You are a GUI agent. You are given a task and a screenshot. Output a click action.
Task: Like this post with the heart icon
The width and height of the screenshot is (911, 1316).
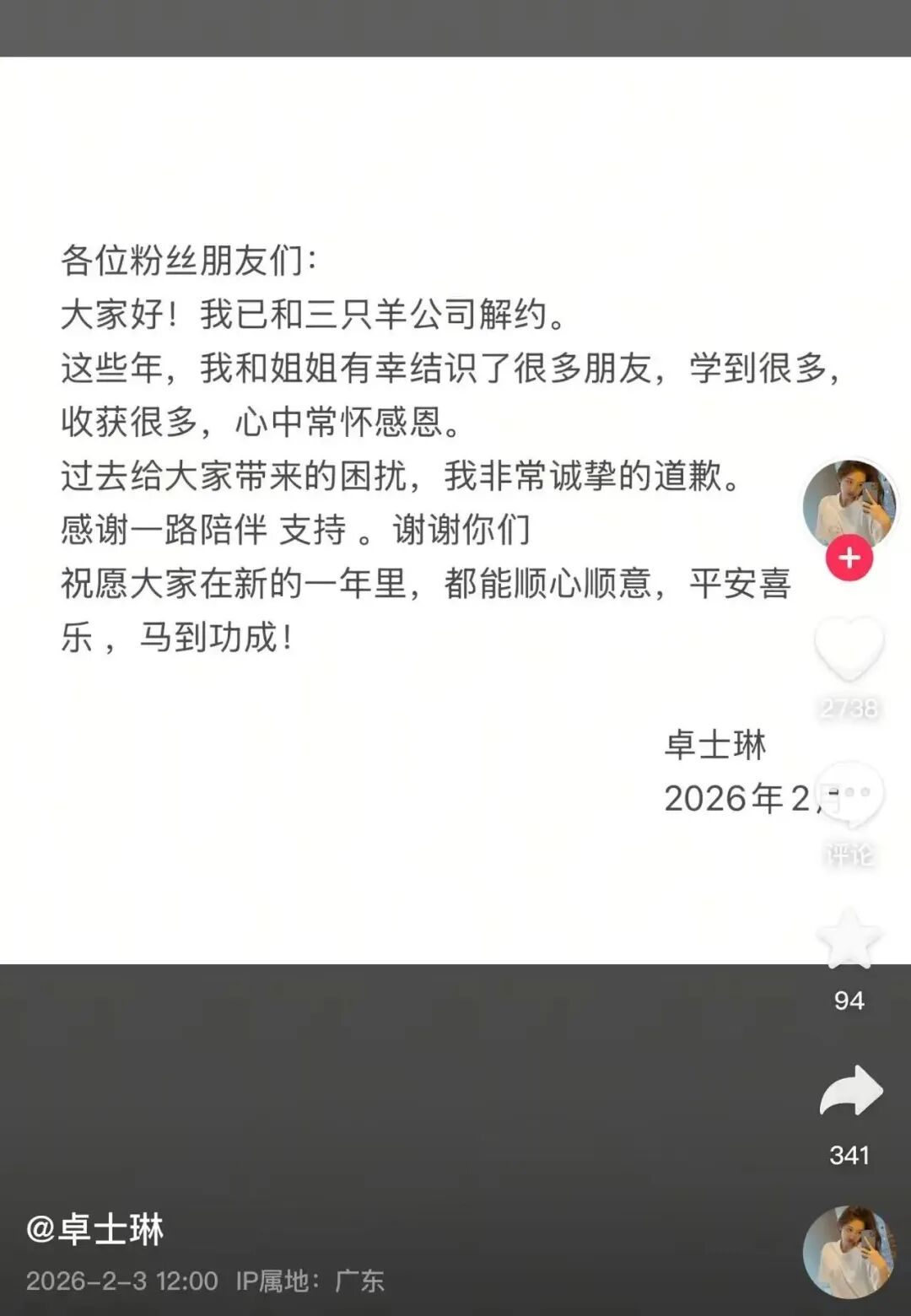click(x=849, y=648)
